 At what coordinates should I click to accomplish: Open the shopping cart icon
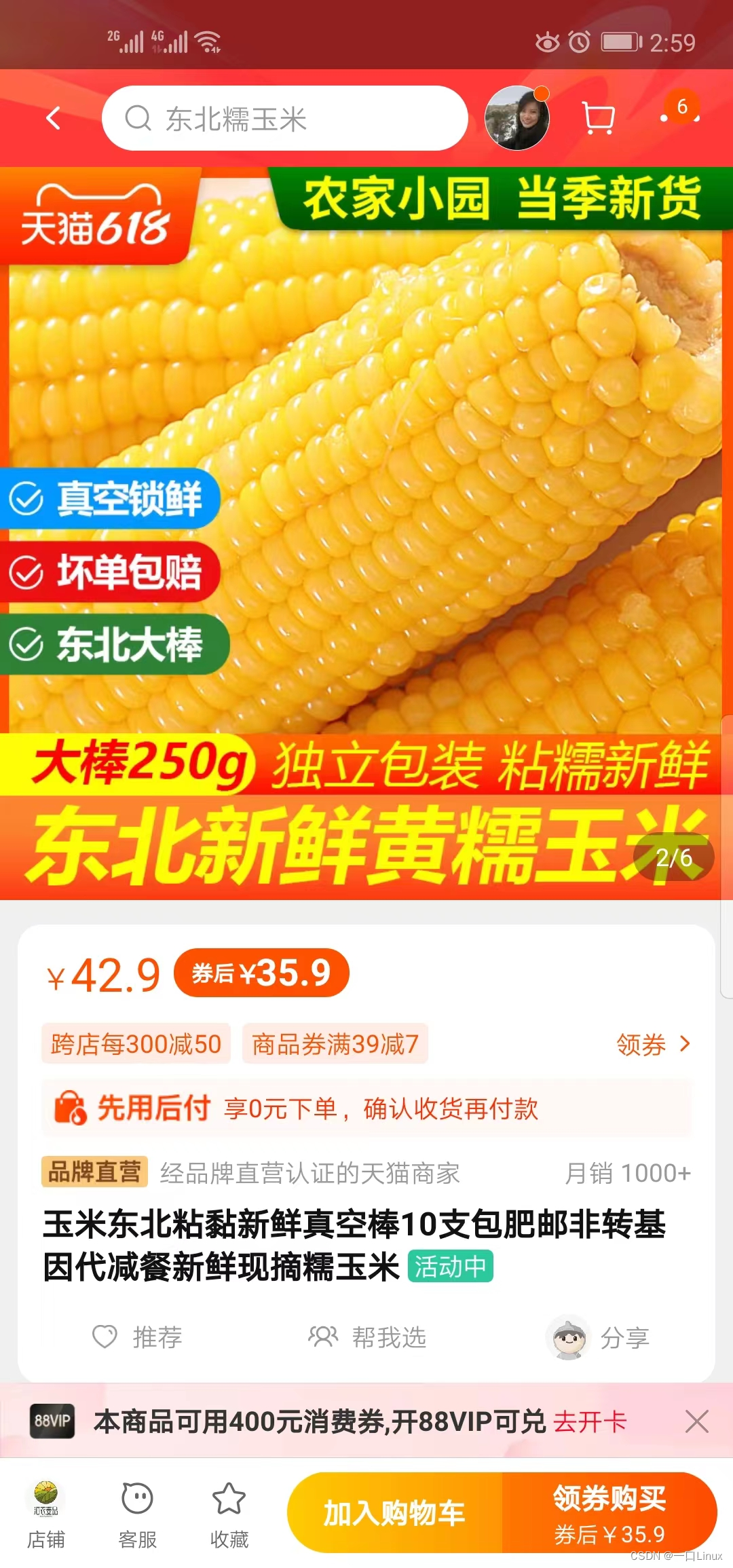coord(599,118)
